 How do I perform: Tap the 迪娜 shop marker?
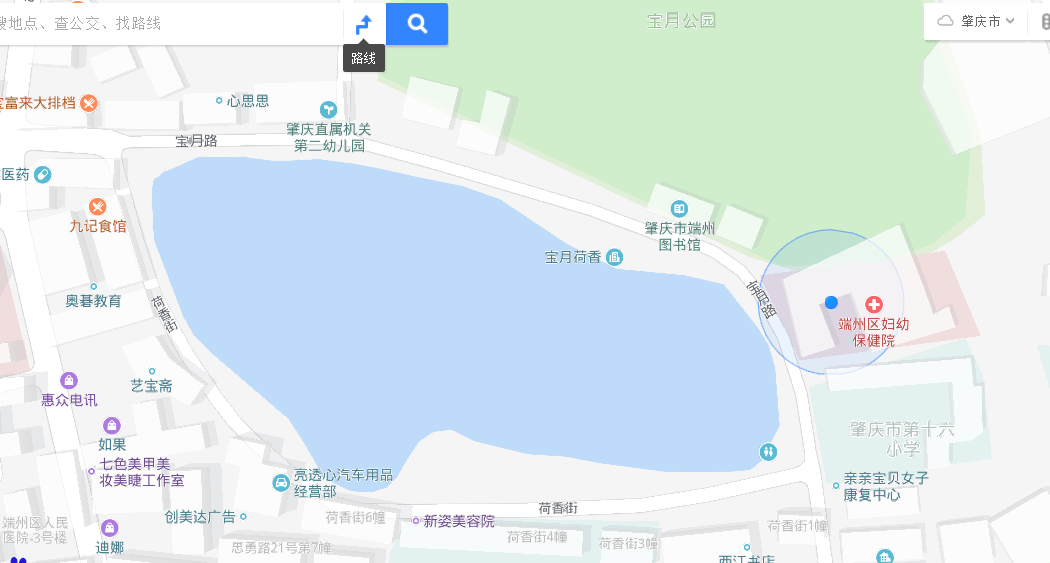click(109, 528)
